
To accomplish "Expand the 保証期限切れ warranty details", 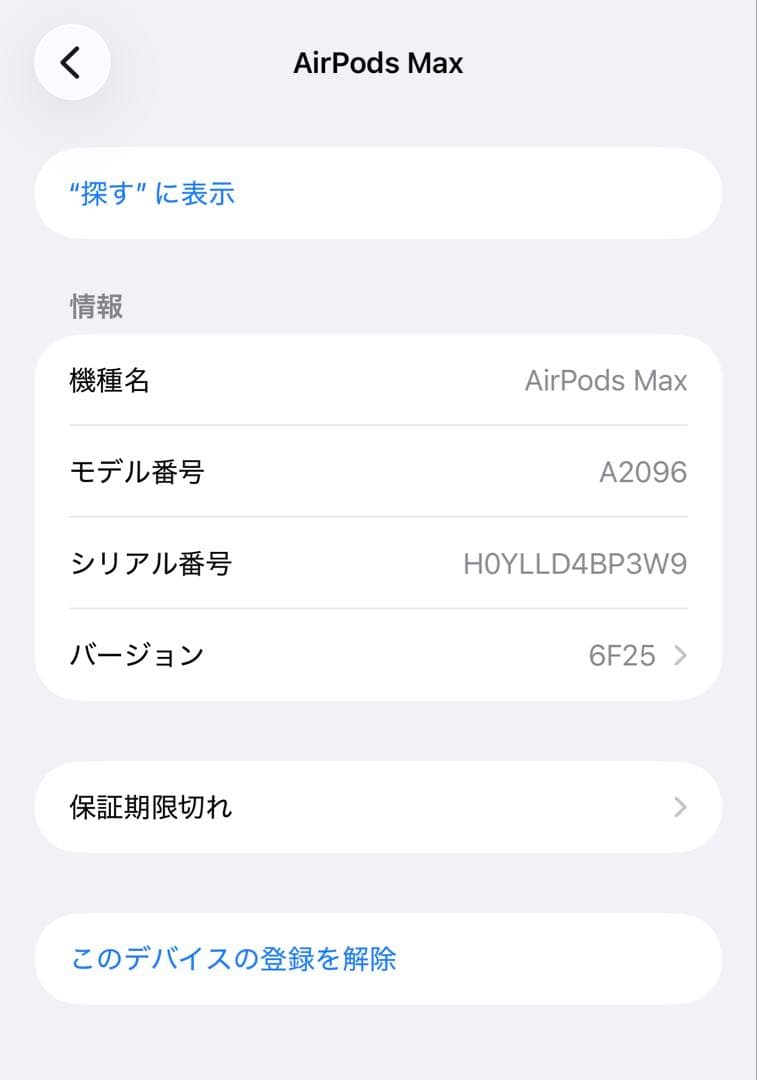I will (378, 806).
